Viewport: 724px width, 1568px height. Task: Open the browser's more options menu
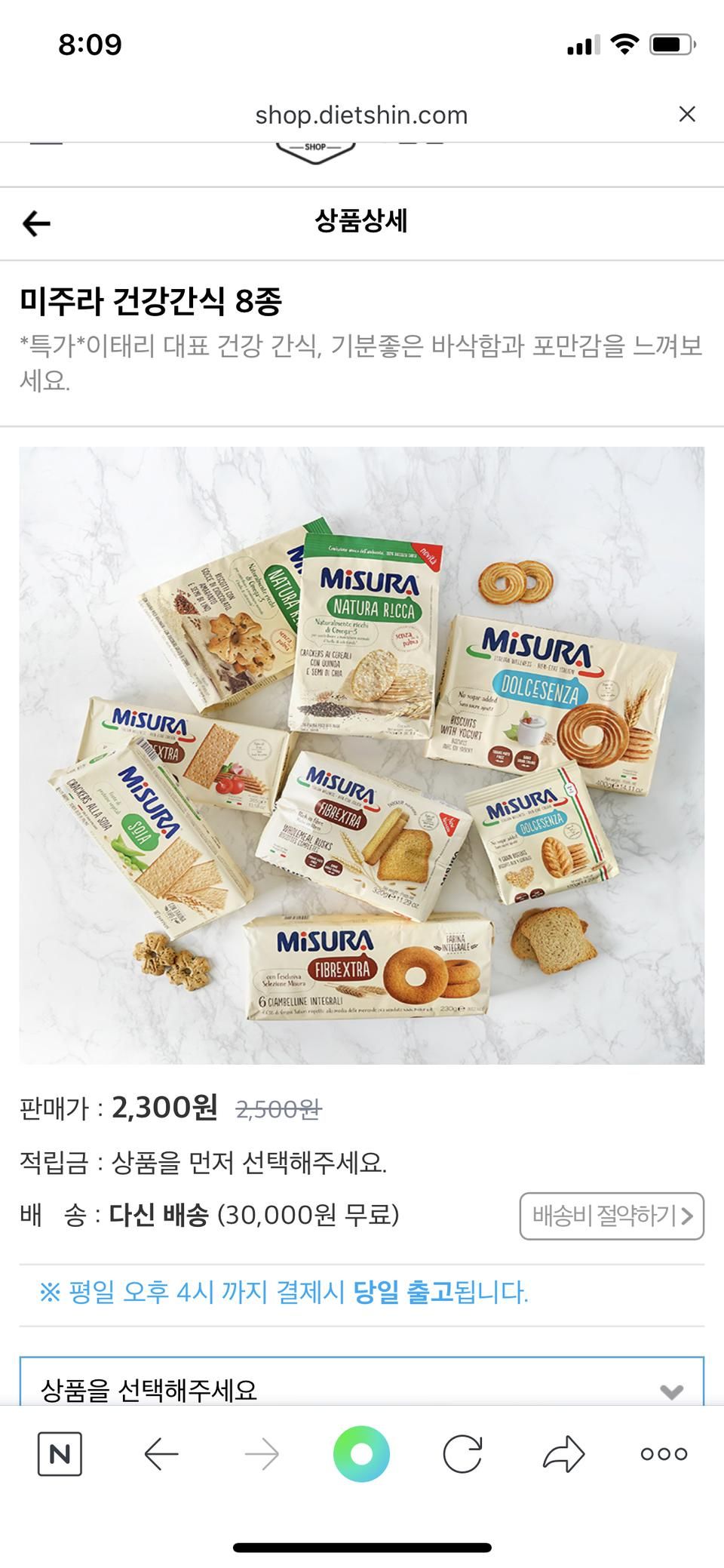(664, 1454)
